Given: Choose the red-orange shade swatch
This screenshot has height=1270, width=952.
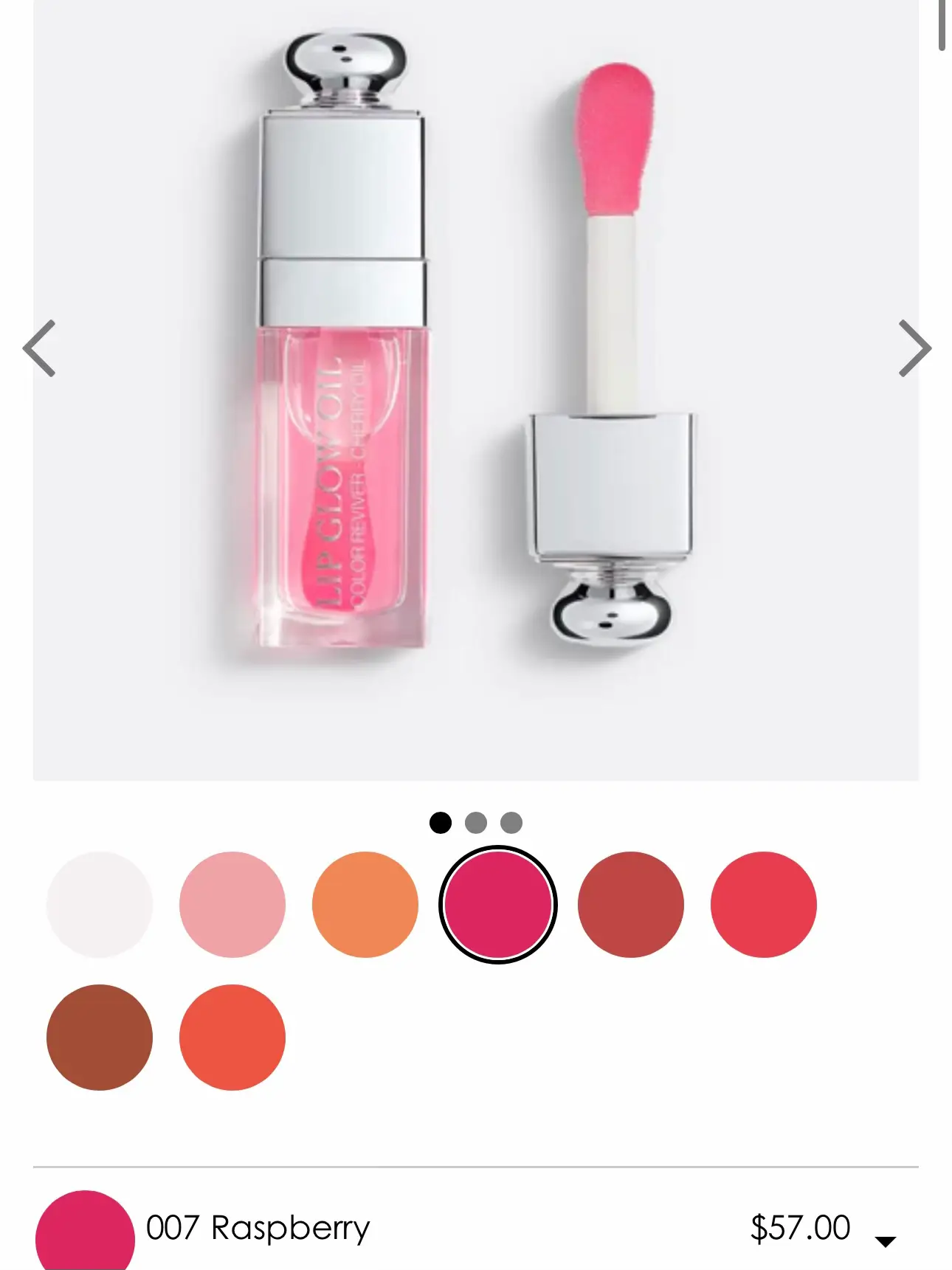Looking at the screenshot, I should (232, 1038).
